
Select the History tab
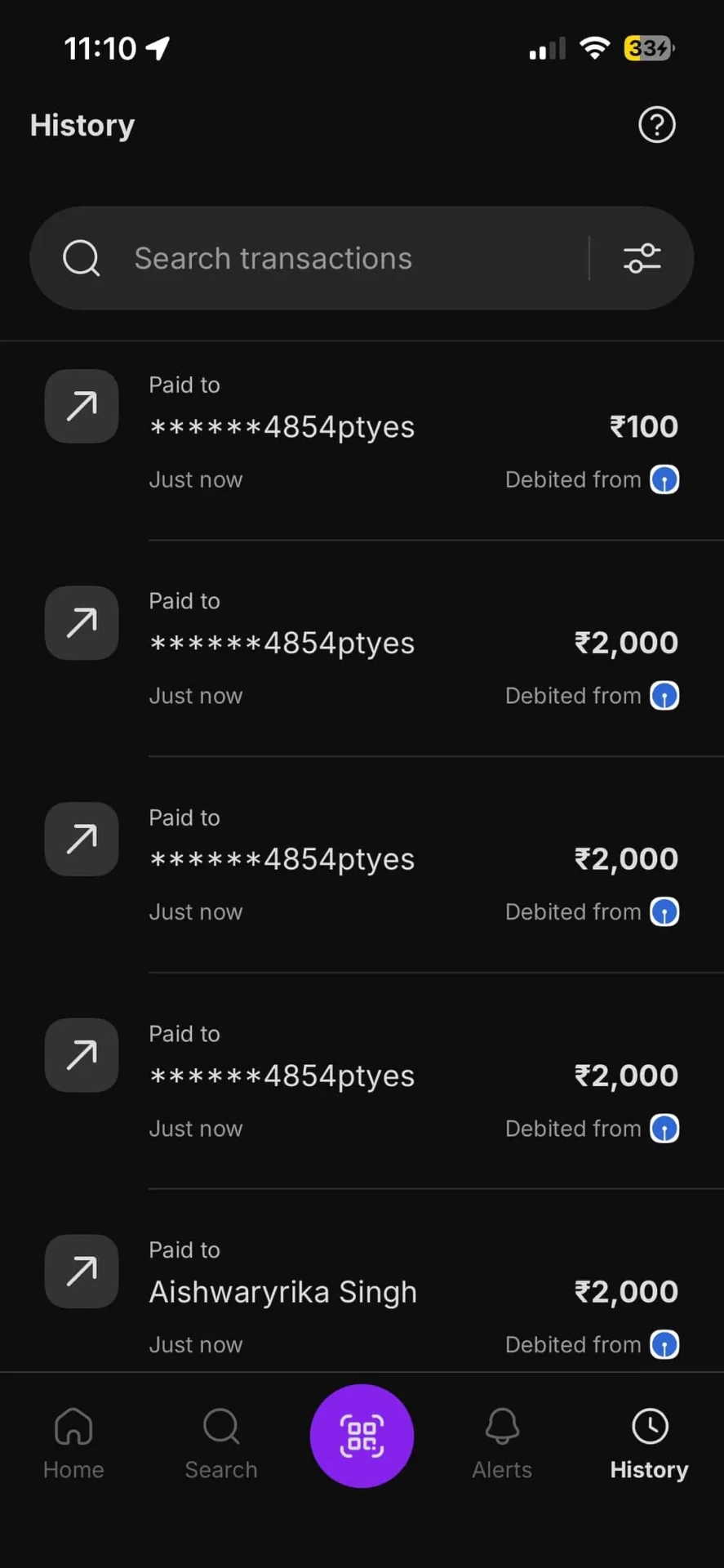click(x=649, y=1442)
